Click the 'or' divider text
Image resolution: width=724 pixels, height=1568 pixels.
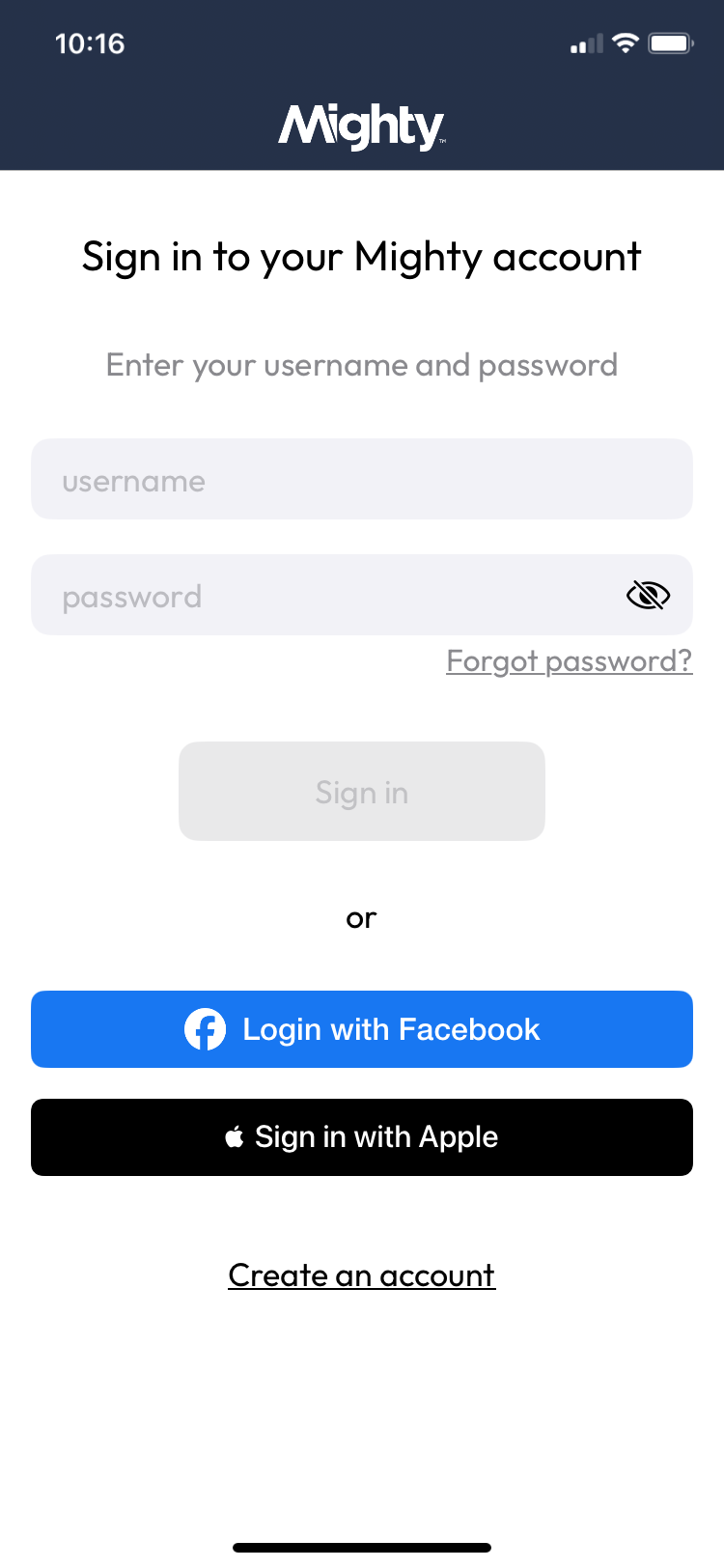(x=361, y=917)
